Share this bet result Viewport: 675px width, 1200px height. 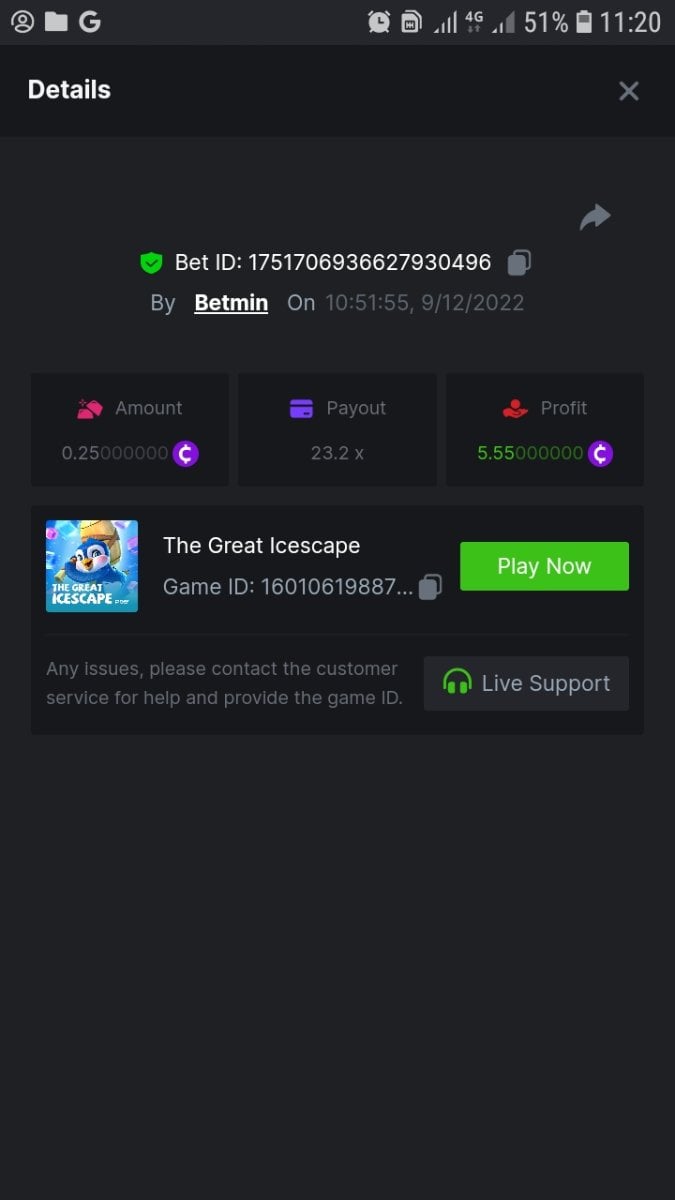[x=595, y=217]
